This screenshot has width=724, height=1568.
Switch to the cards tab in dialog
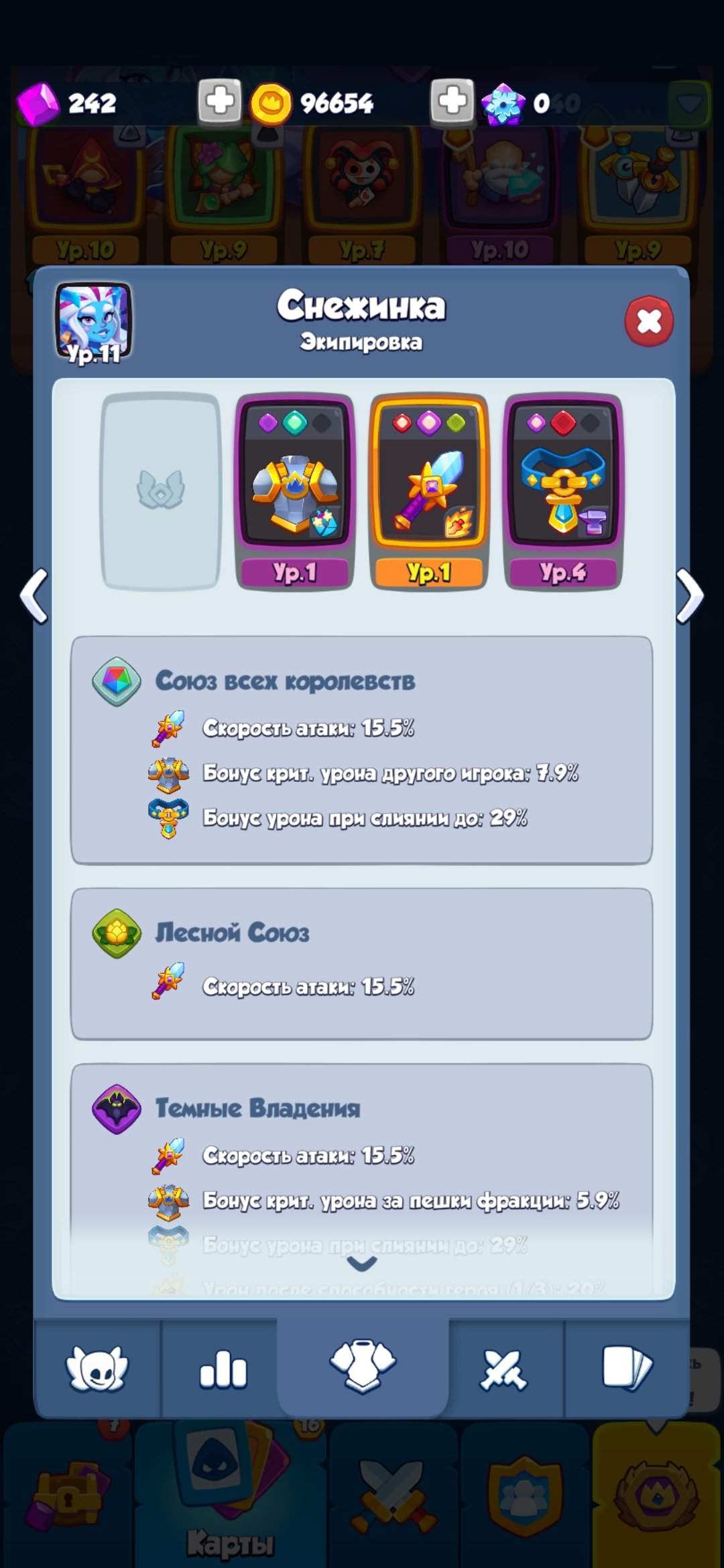pos(627,1368)
